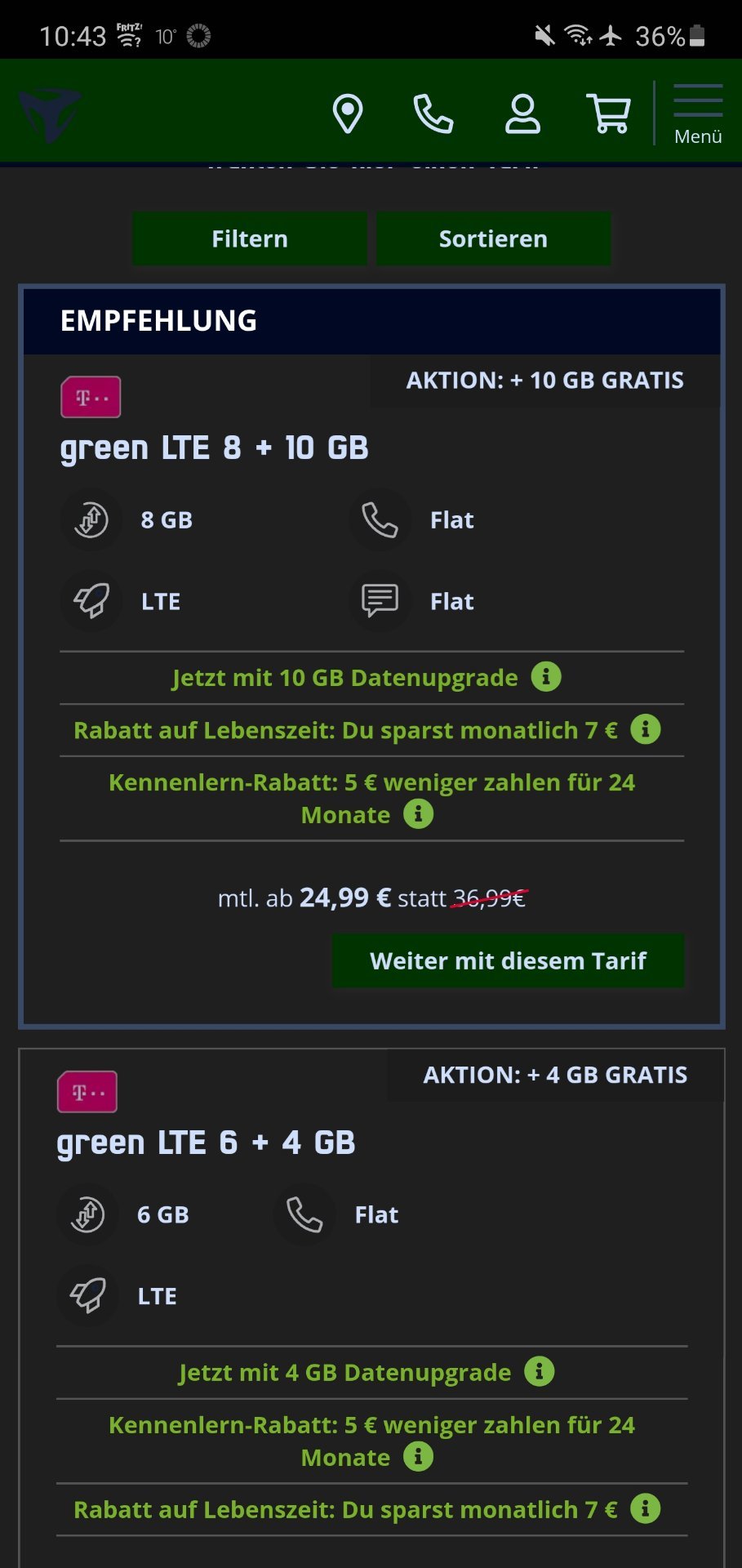742x1568 pixels.
Task: Open the Sortieren options
Action: [x=493, y=238]
